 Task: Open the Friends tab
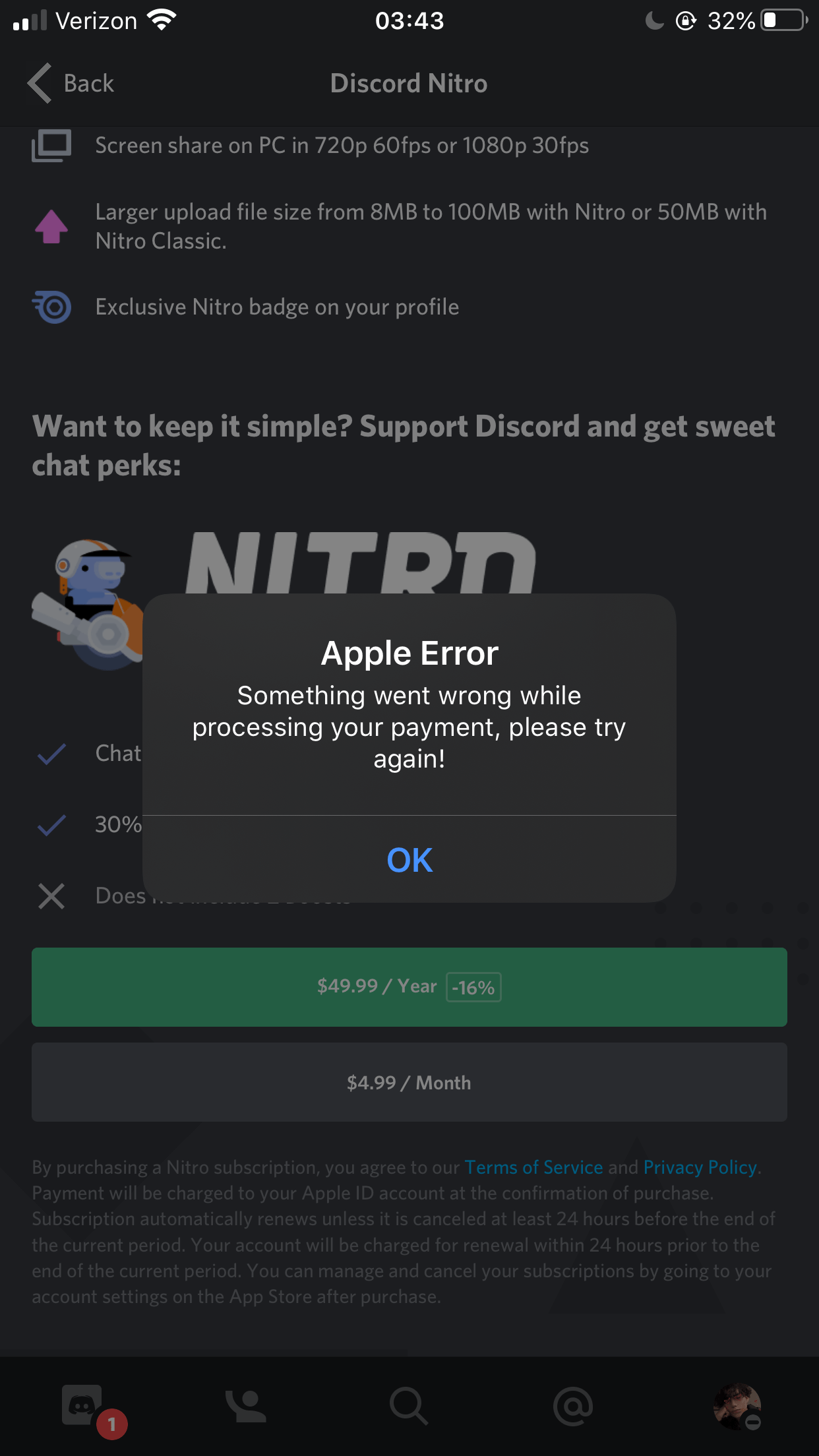[x=245, y=1406]
